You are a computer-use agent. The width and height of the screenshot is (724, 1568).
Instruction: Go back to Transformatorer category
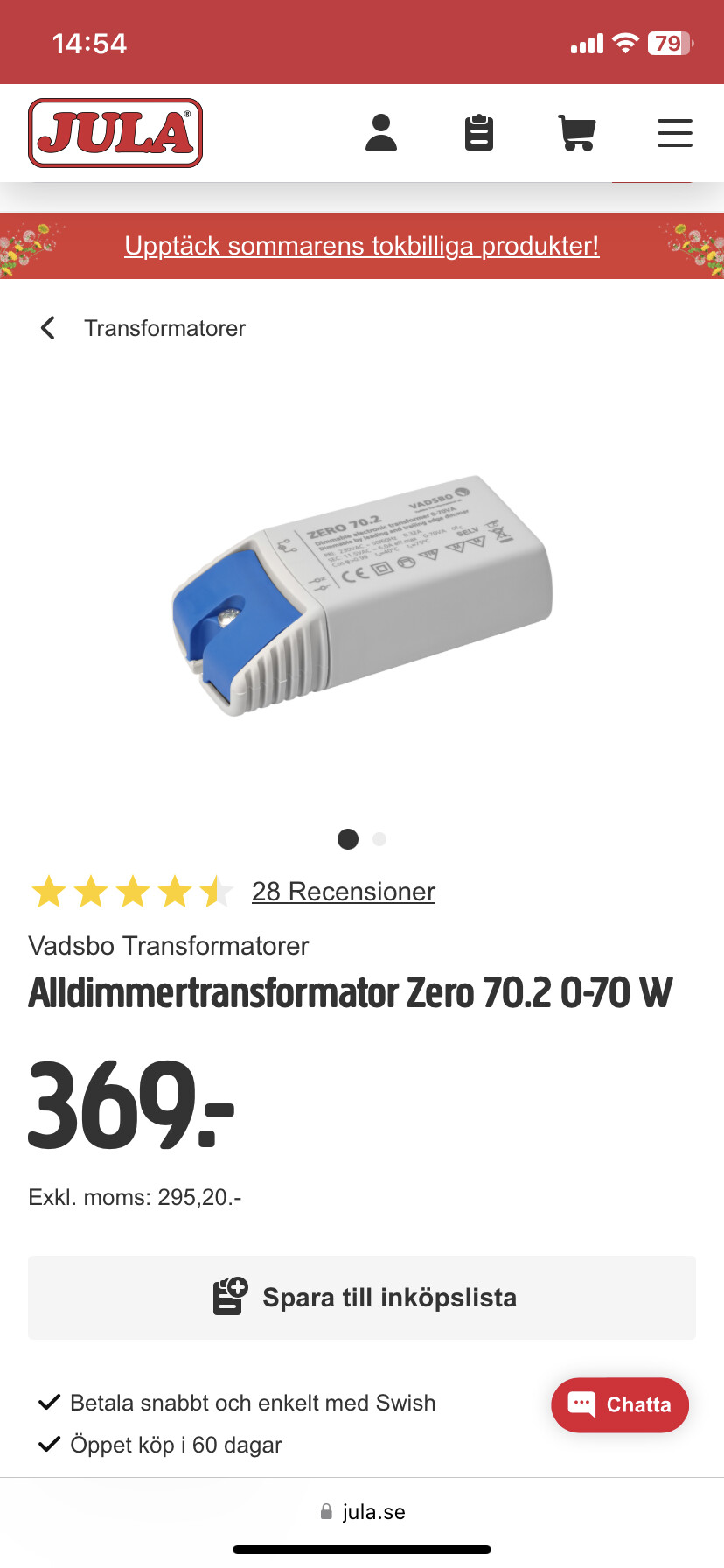(144, 328)
